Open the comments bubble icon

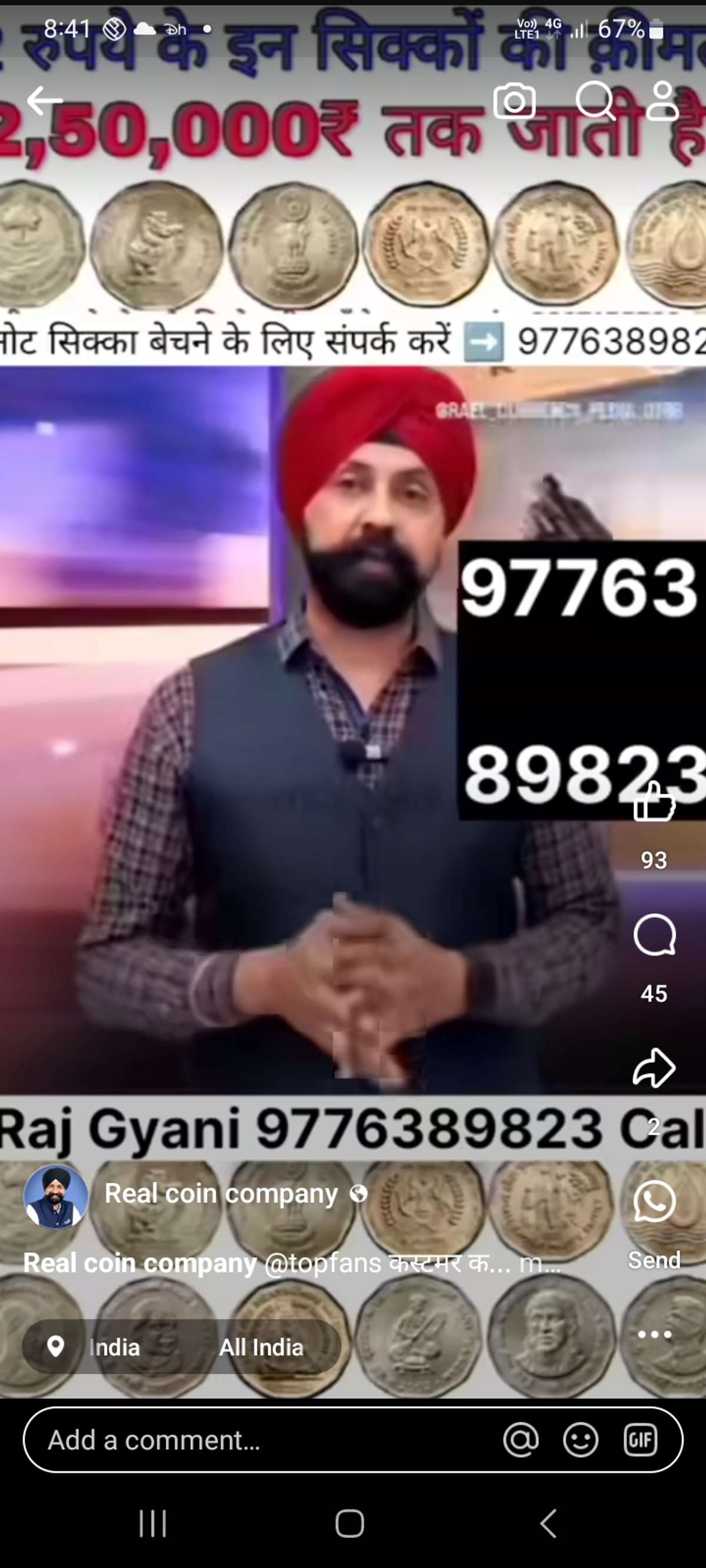654,935
